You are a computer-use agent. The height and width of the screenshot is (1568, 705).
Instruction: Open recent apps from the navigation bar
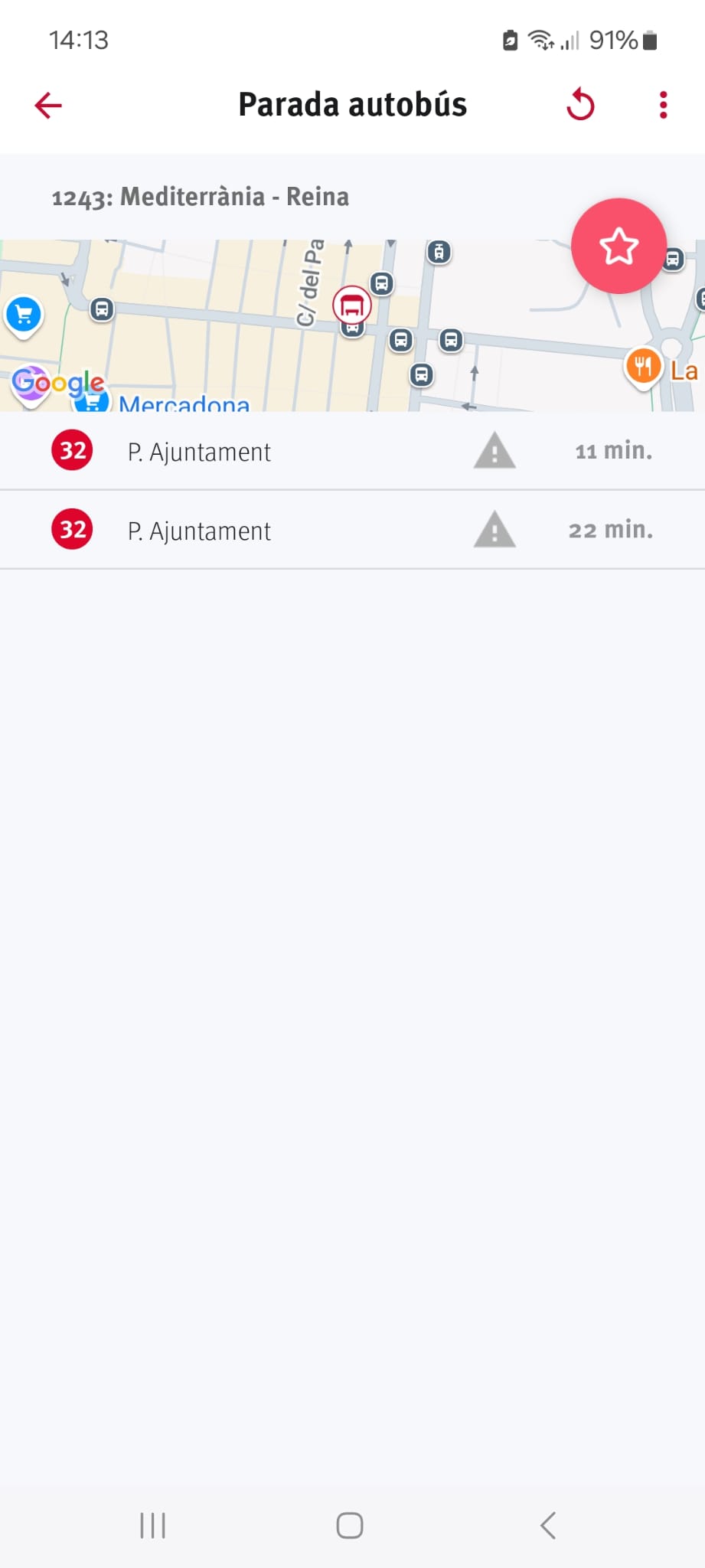(x=153, y=1525)
